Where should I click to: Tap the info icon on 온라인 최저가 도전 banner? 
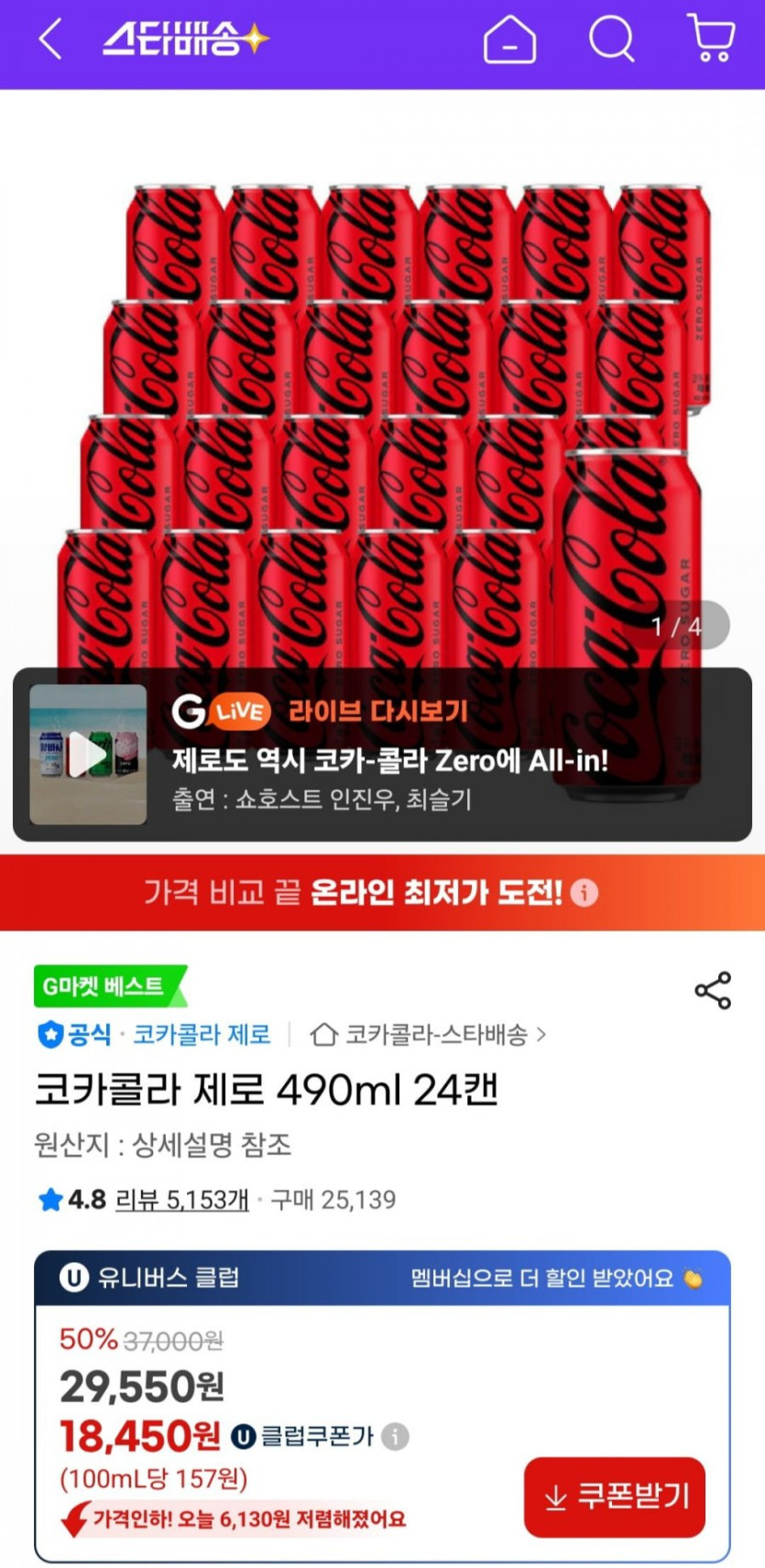tap(585, 892)
